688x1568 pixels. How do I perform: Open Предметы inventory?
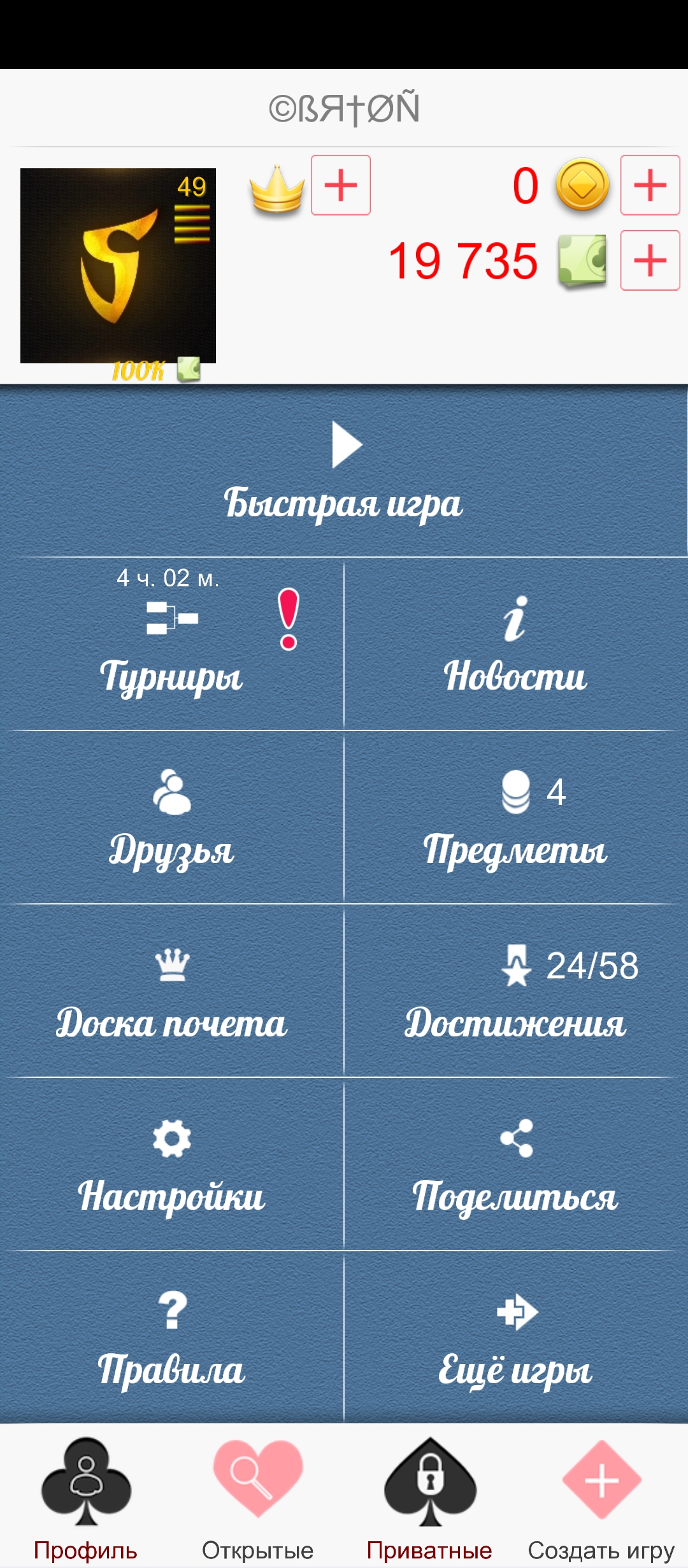tap(516, 818)
